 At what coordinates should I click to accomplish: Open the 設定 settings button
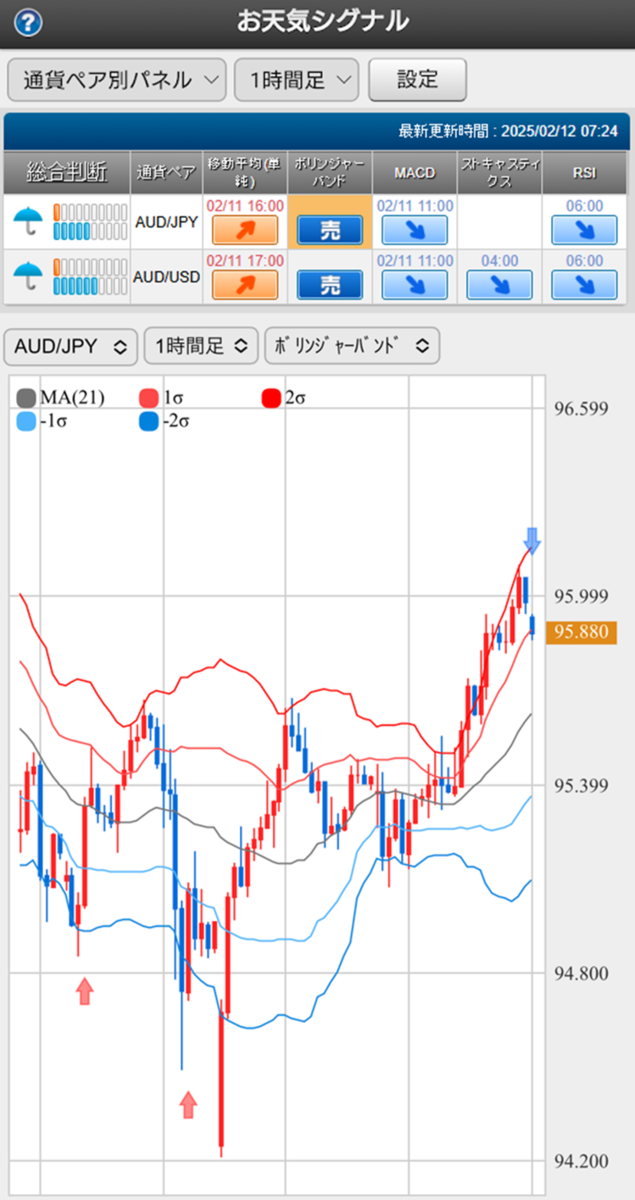click(417, 80)
